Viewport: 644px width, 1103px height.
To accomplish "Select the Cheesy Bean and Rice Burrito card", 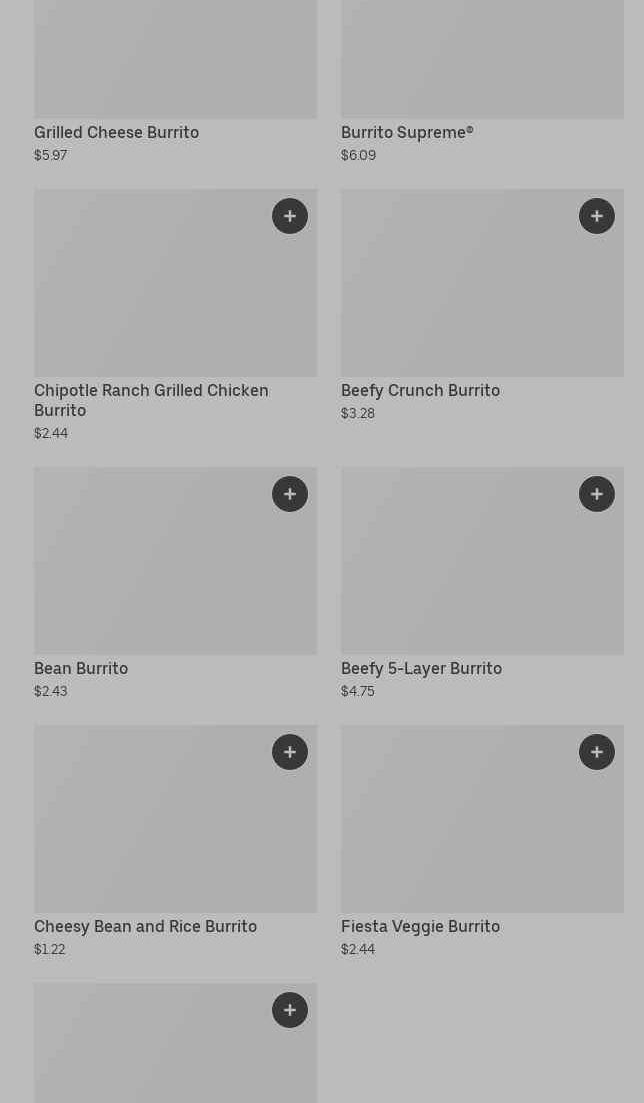I will (x=175, y=841).
